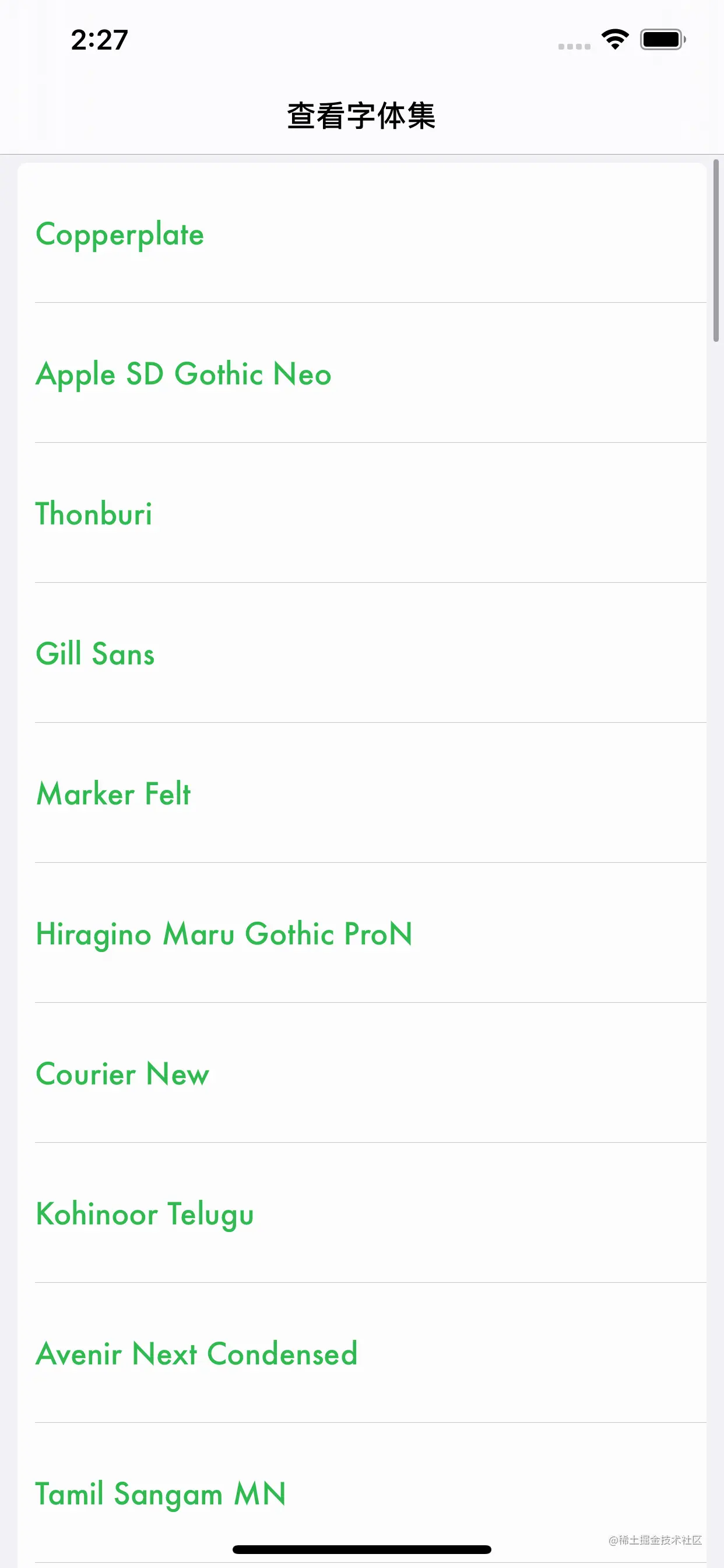724x1568 pixels.
Task: Open the Copperplate font family
Action: (x=120, y=235)
